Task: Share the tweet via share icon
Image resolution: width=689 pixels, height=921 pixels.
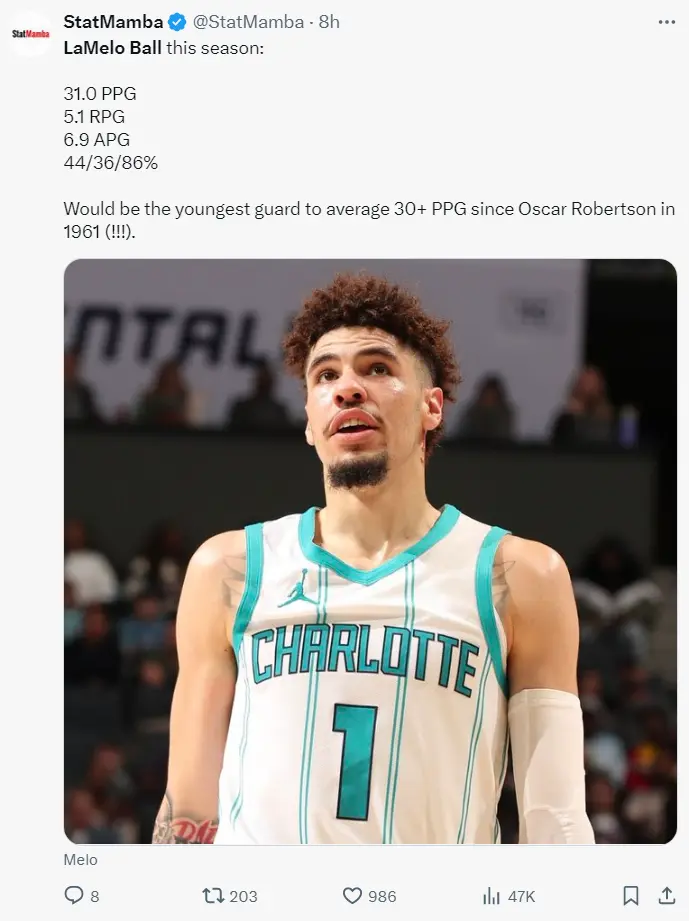Action: (x=666, y=896)
